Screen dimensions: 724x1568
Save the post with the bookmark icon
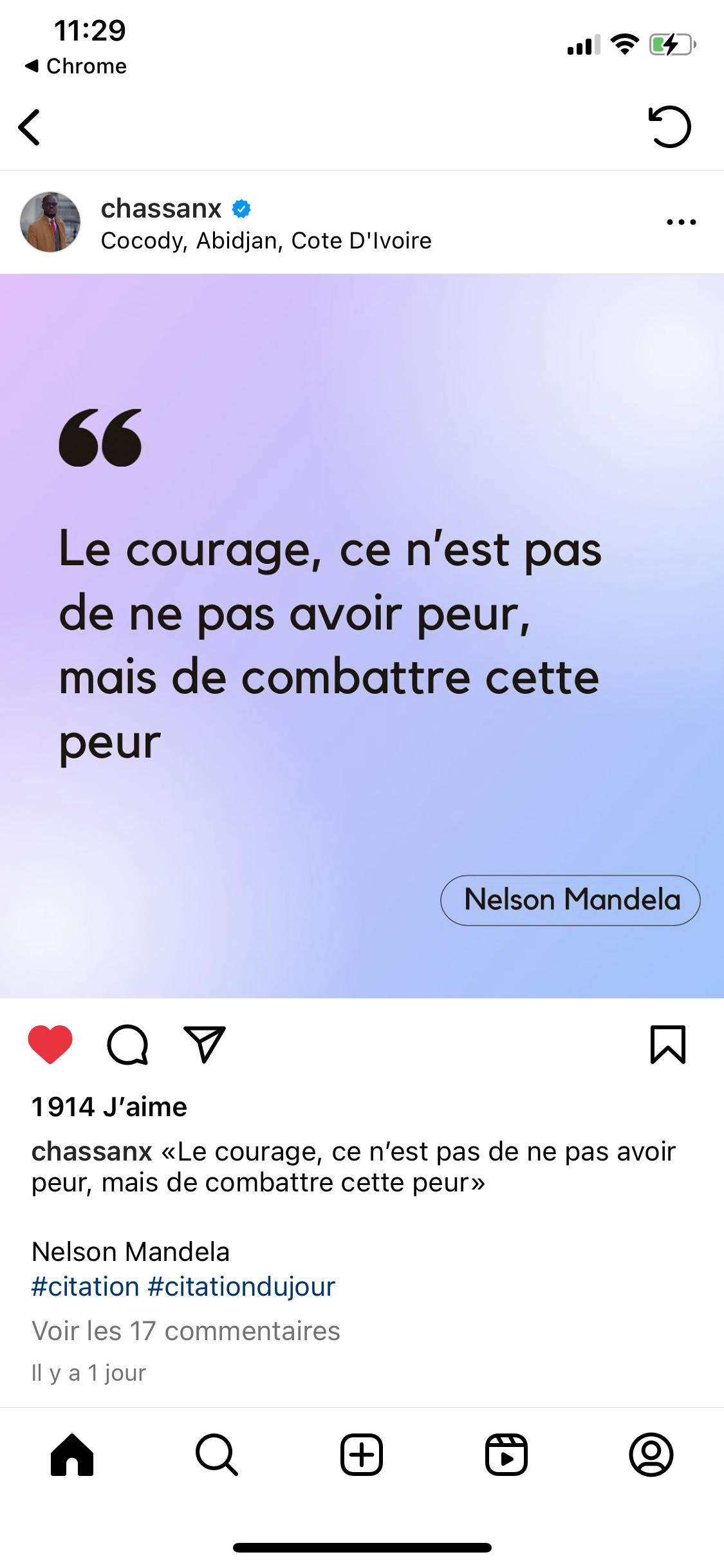tap(668, 1044)
